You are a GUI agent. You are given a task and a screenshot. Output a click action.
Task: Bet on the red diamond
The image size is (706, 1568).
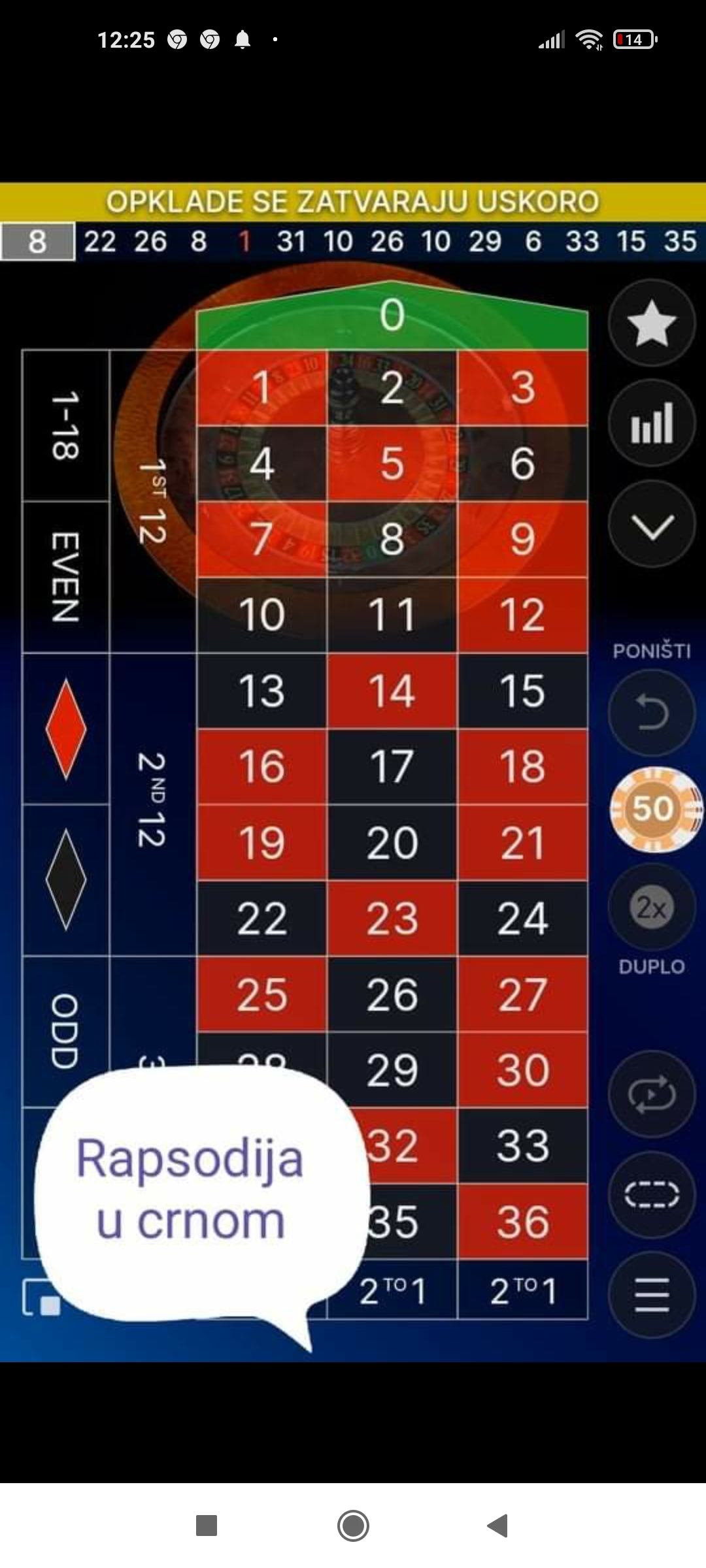pyautogui.click(x=65, y=729)
